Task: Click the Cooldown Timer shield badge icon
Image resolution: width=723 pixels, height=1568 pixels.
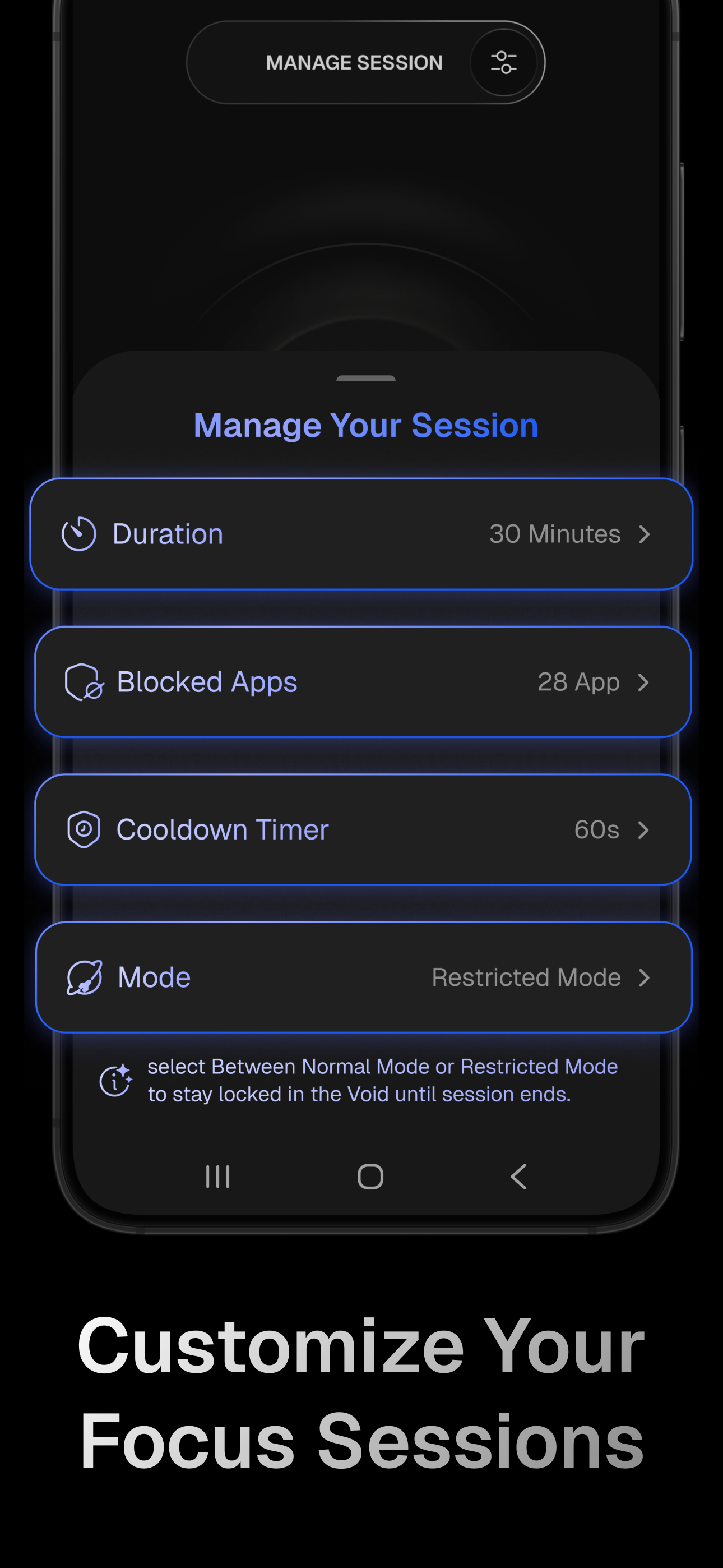Action: (x=84, y=829)
